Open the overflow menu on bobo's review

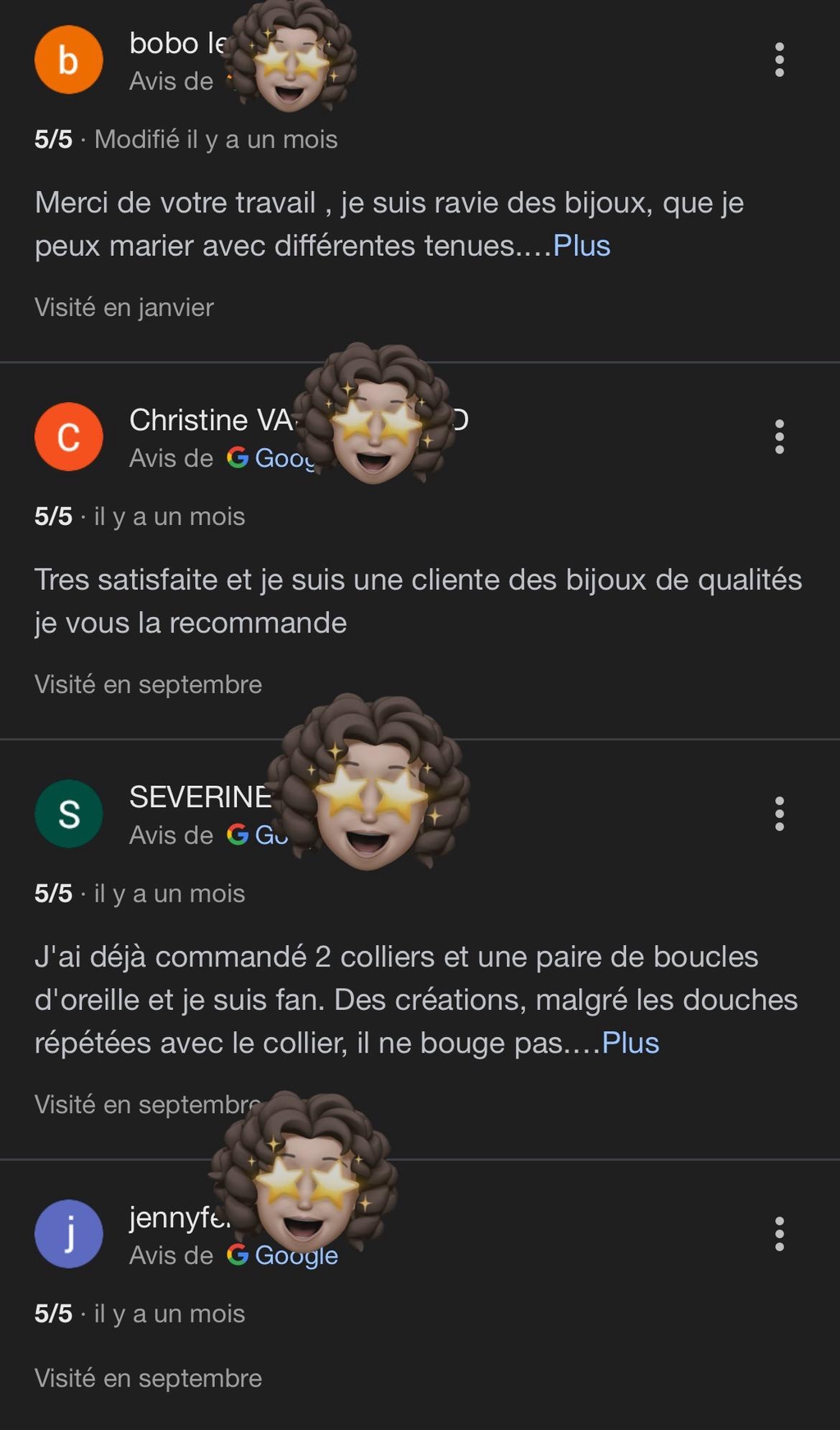coord(779,60)
